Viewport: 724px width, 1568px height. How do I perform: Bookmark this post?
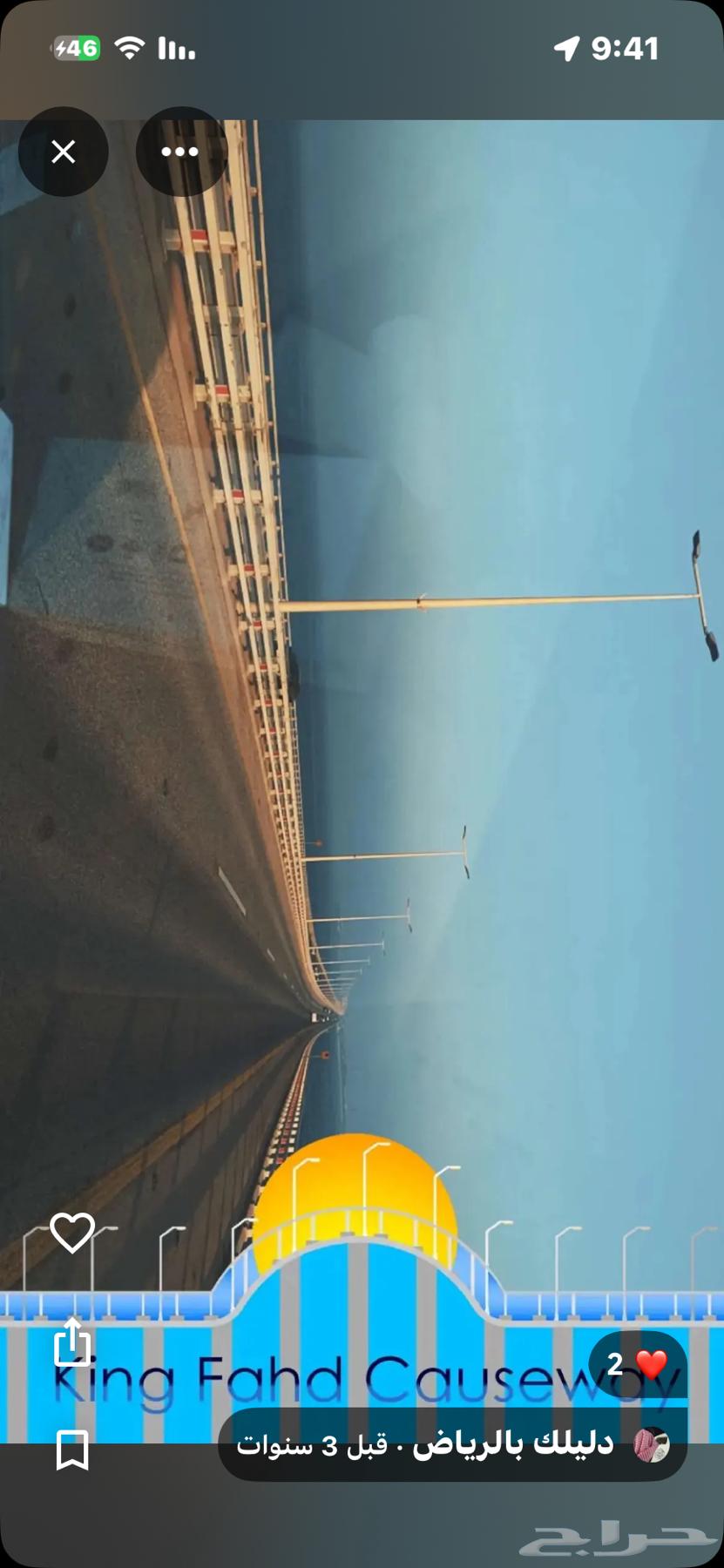(72, 1450)
